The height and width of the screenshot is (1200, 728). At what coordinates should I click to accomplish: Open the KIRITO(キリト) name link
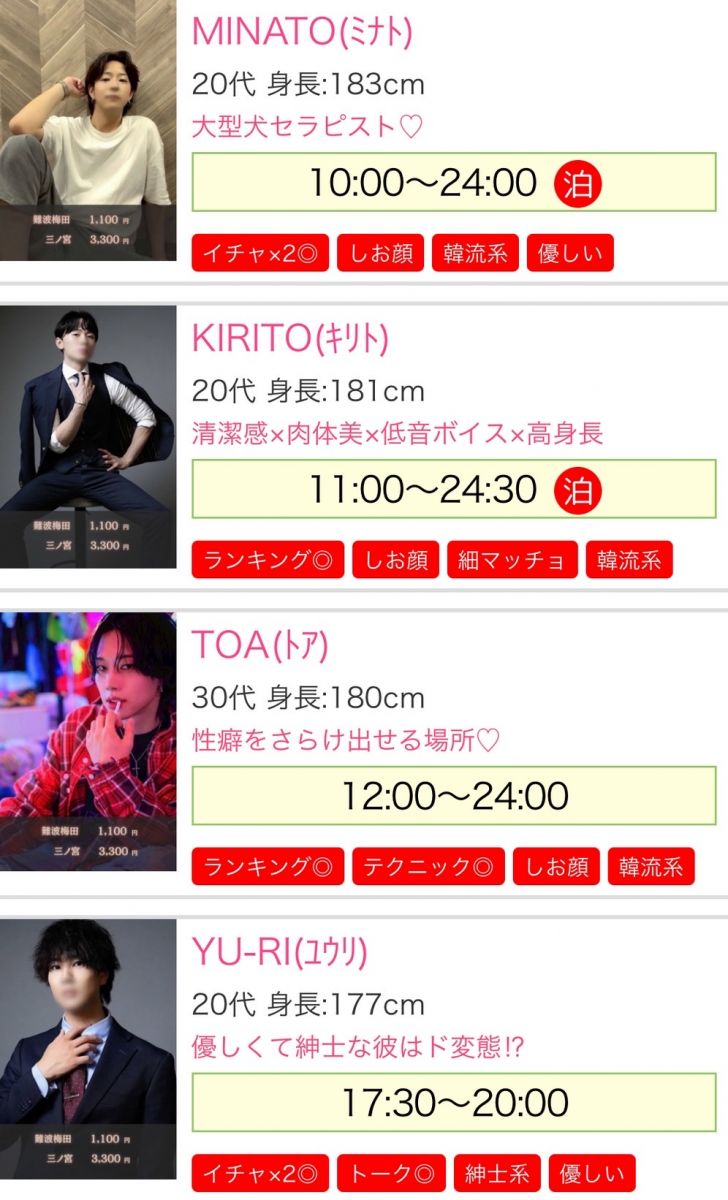tap(289, 339)
